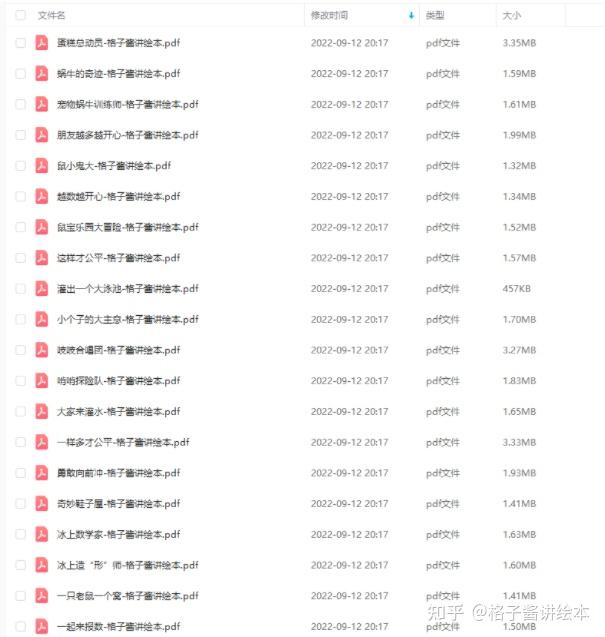Open 冰上数学家-格子酱讲绘本.pdf
This screenshot has width=605, height=637.
coord(118,535)
